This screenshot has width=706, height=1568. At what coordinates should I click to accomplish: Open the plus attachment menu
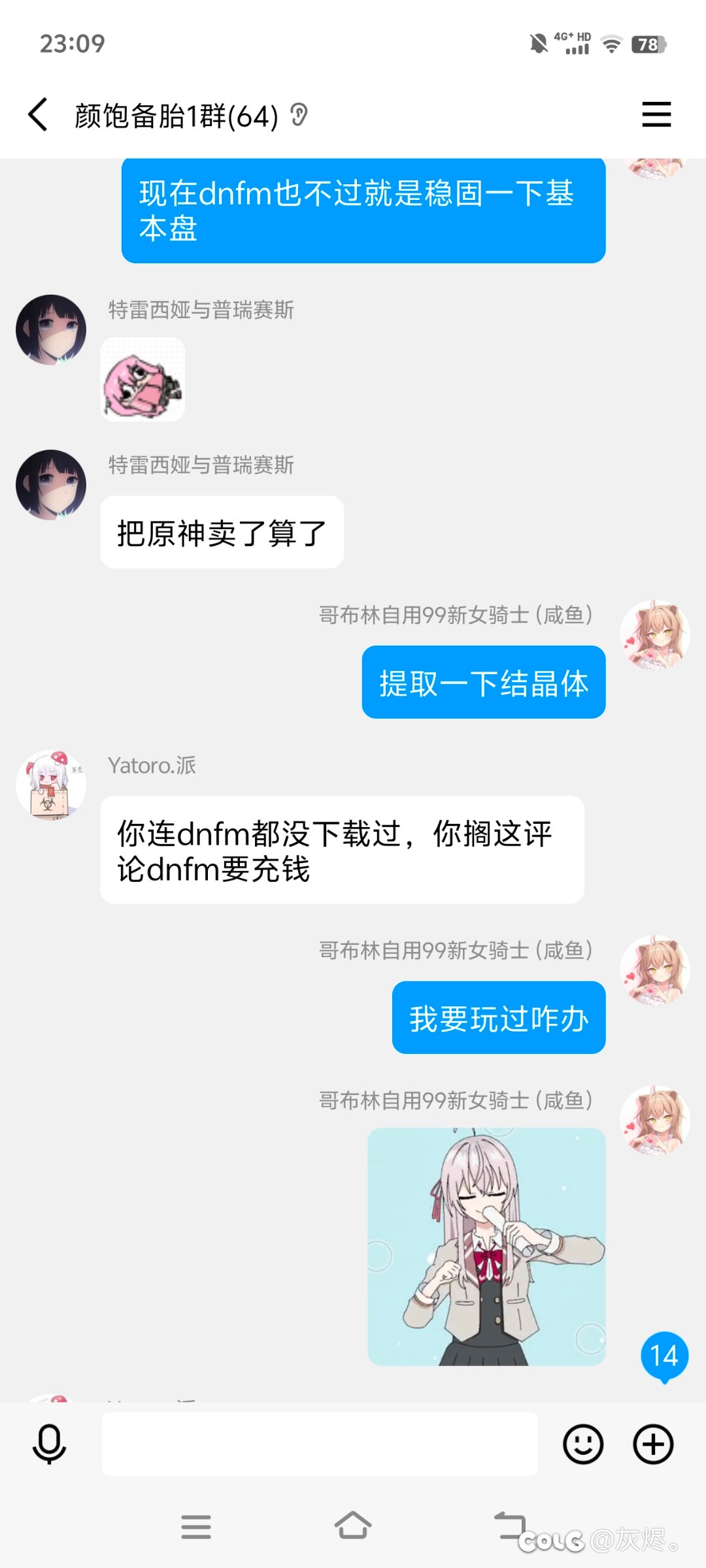(653, 1444)
